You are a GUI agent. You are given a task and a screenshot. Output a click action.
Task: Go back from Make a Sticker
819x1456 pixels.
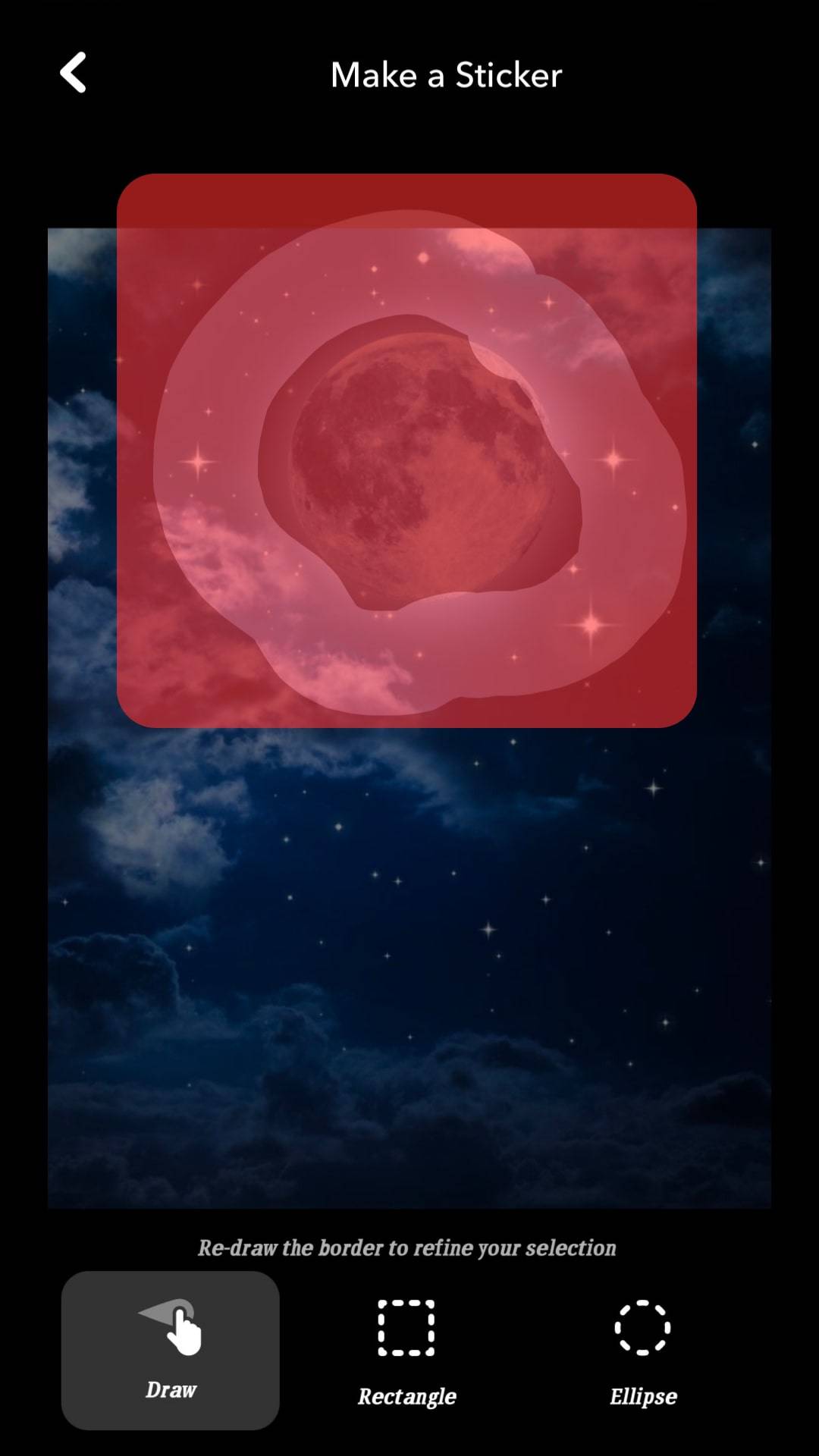74,74
